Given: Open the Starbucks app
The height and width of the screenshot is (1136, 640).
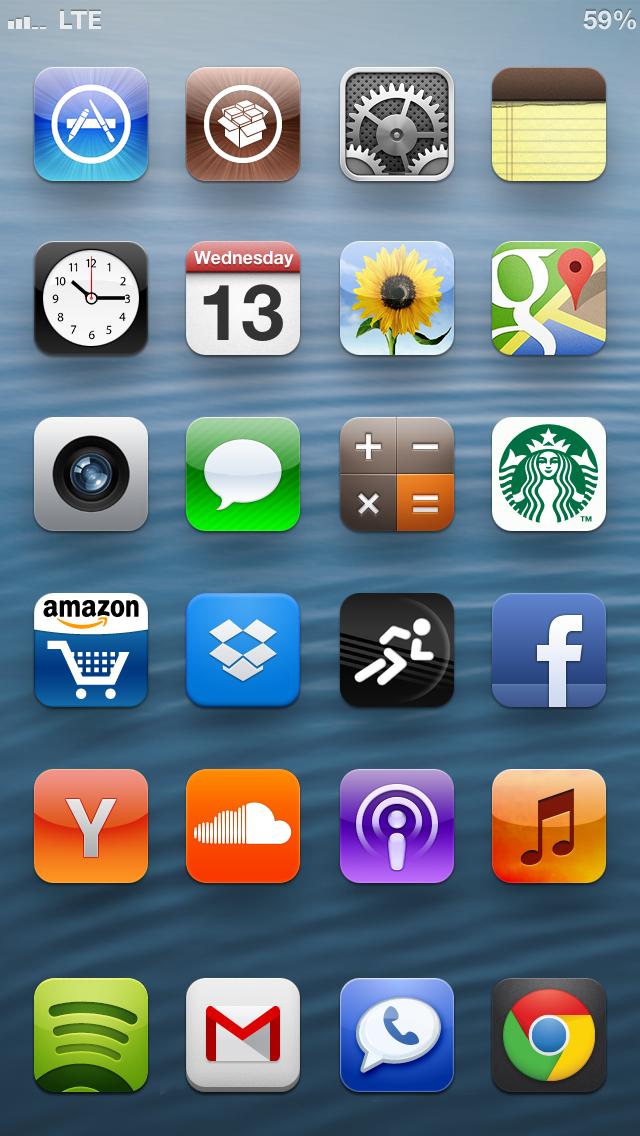Looking at the screenshot, I should 549,474.
